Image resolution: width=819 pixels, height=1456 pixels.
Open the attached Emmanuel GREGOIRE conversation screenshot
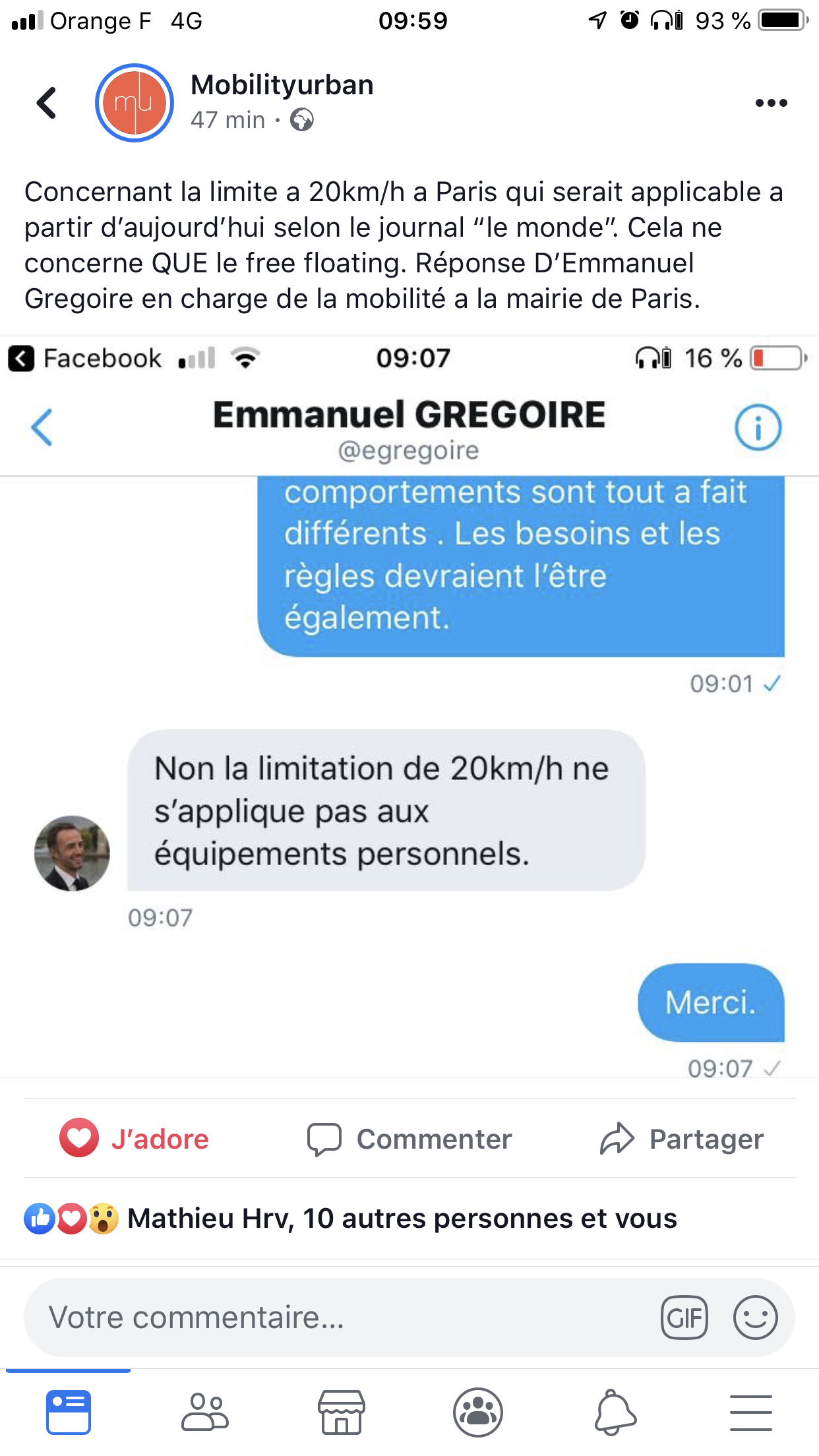[x=409, y=707]
